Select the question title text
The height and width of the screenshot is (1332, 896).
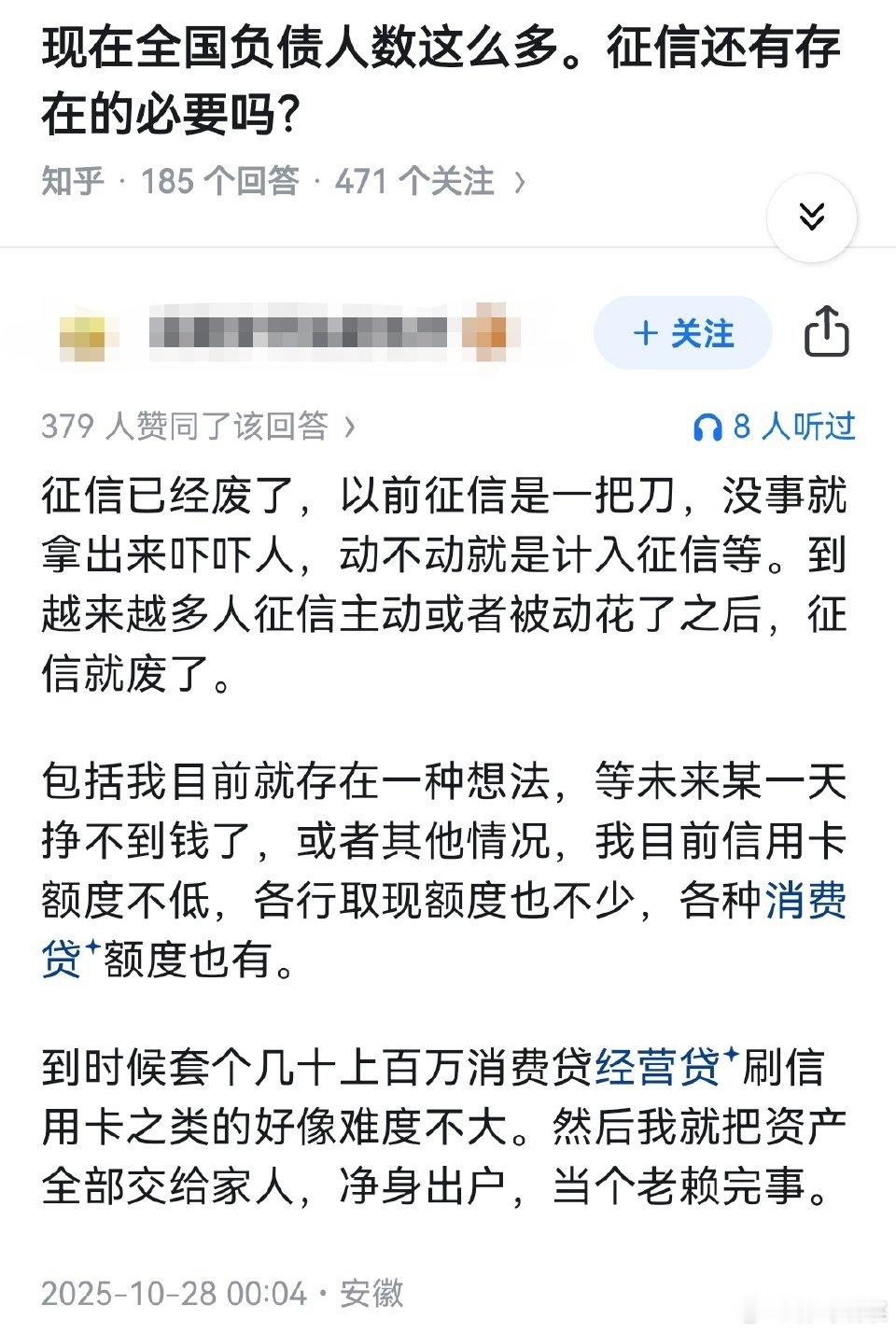439,79
